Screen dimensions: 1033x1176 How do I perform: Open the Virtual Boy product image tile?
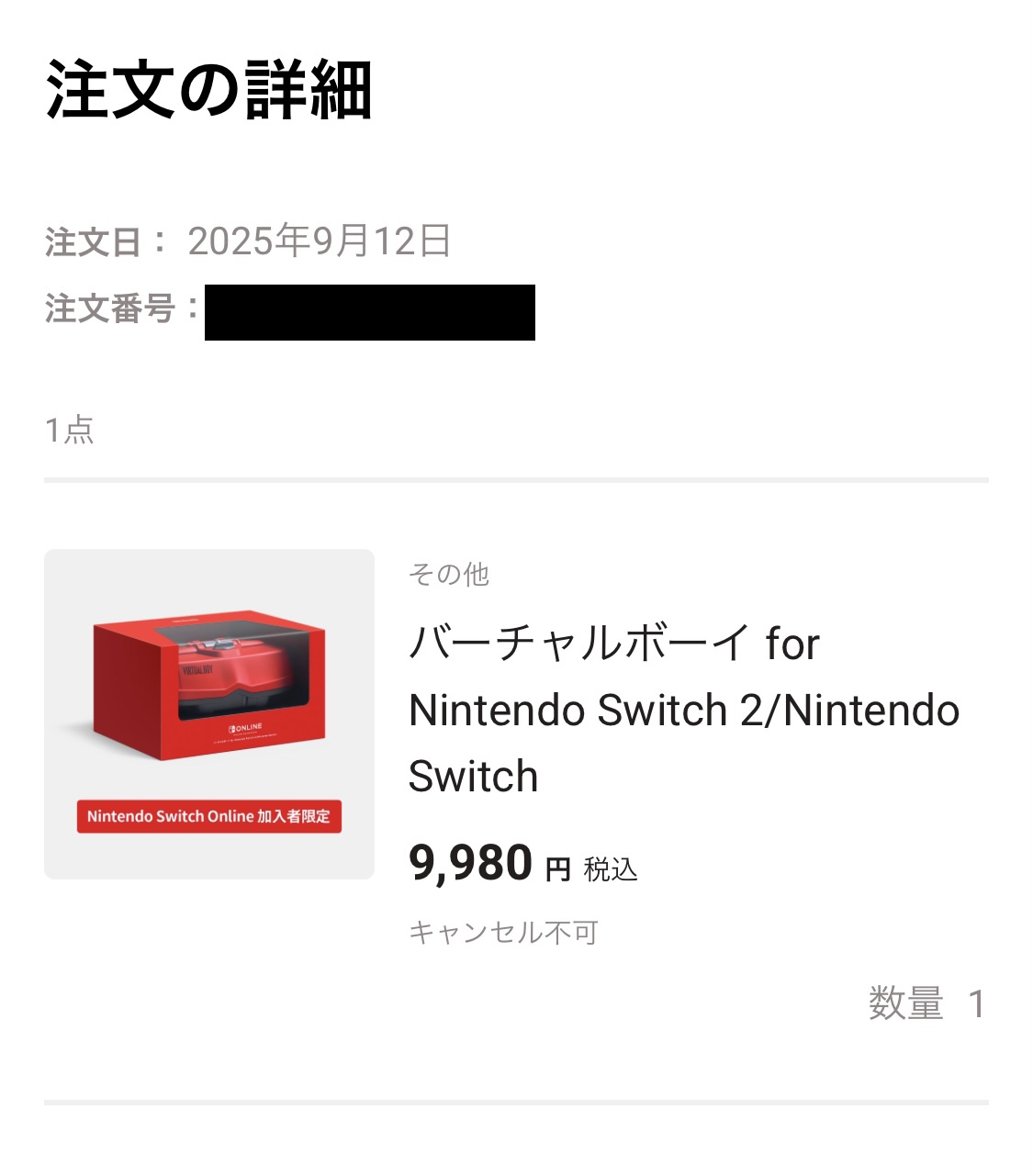tap(209, 713)
